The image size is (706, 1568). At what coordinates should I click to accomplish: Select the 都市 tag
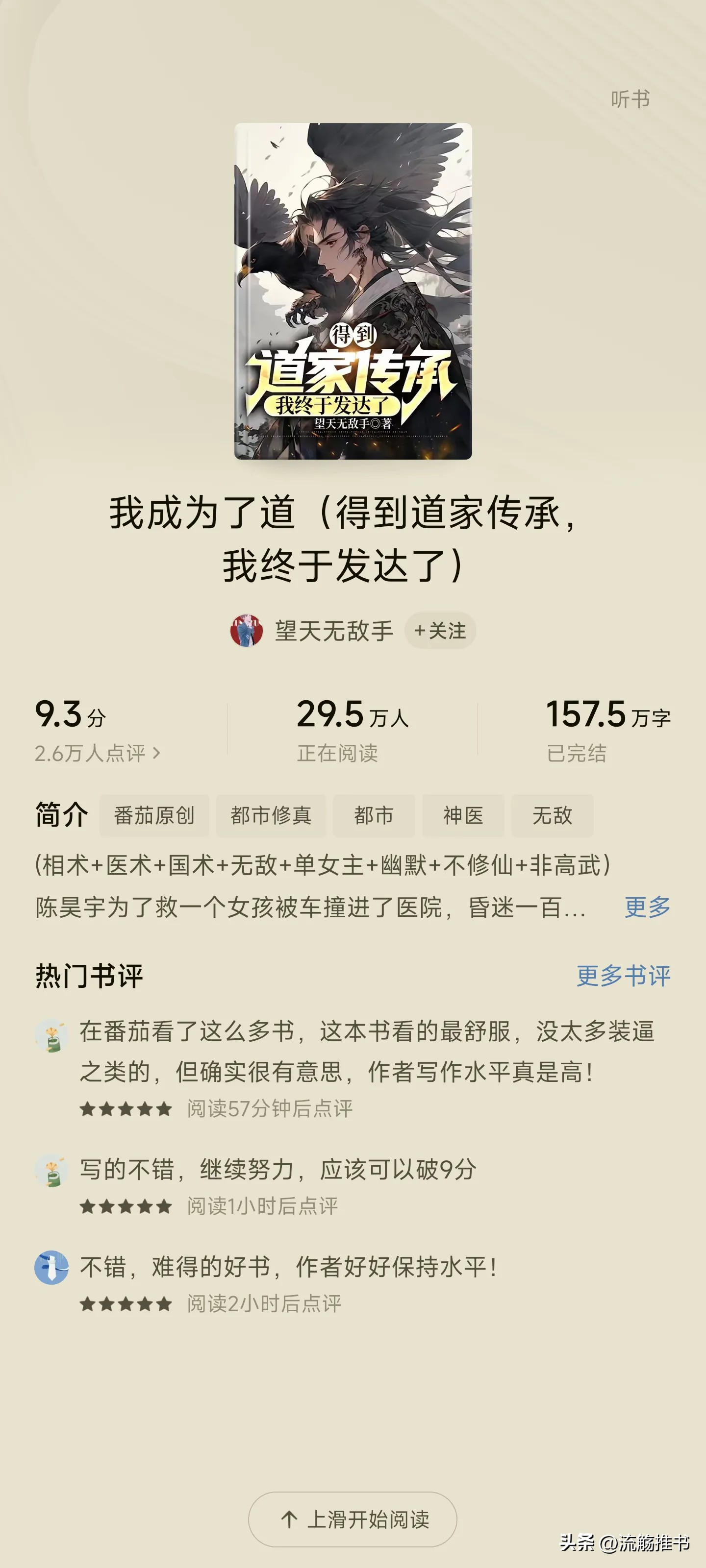click(374, 815)
